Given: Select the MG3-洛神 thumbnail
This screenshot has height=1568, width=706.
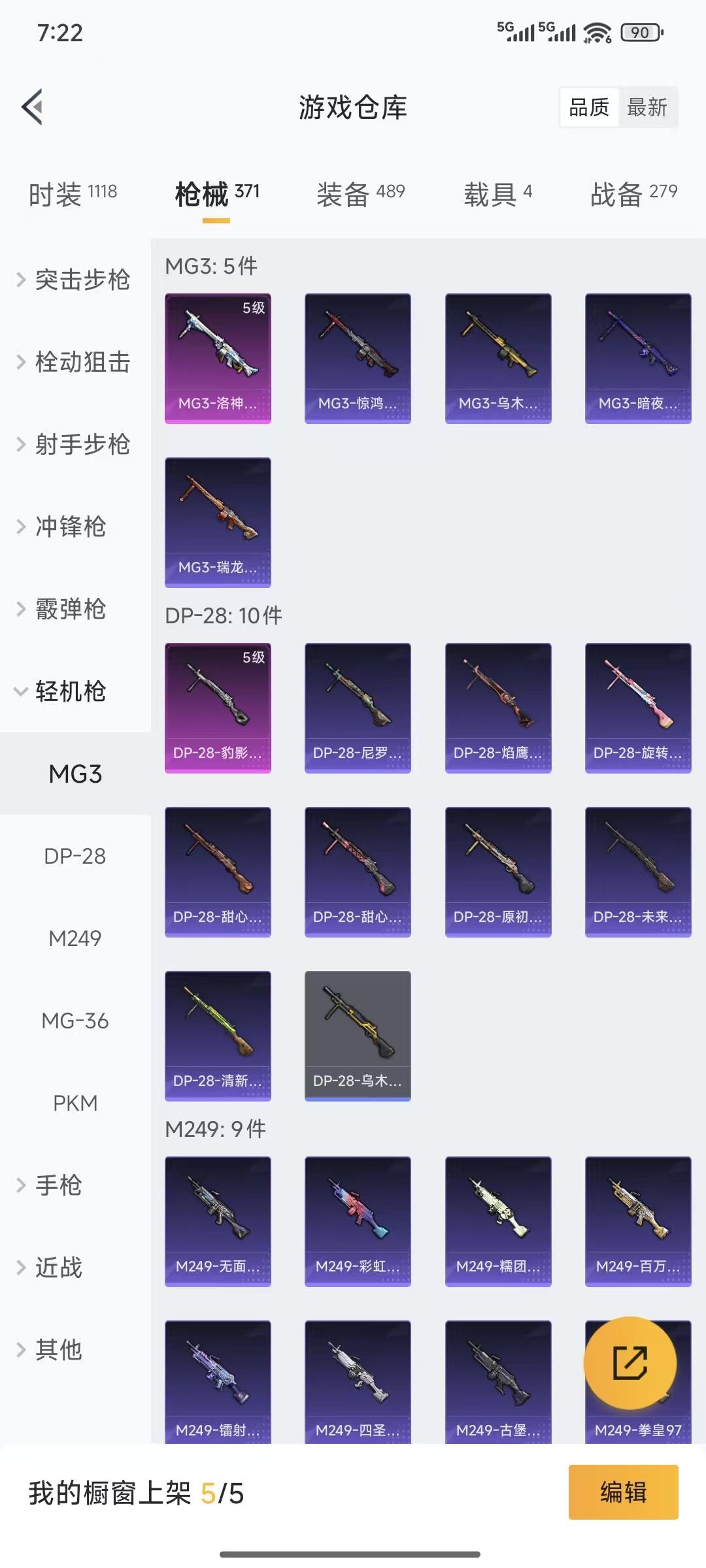Looking at the screenshot, I should (x=218, y=358).
